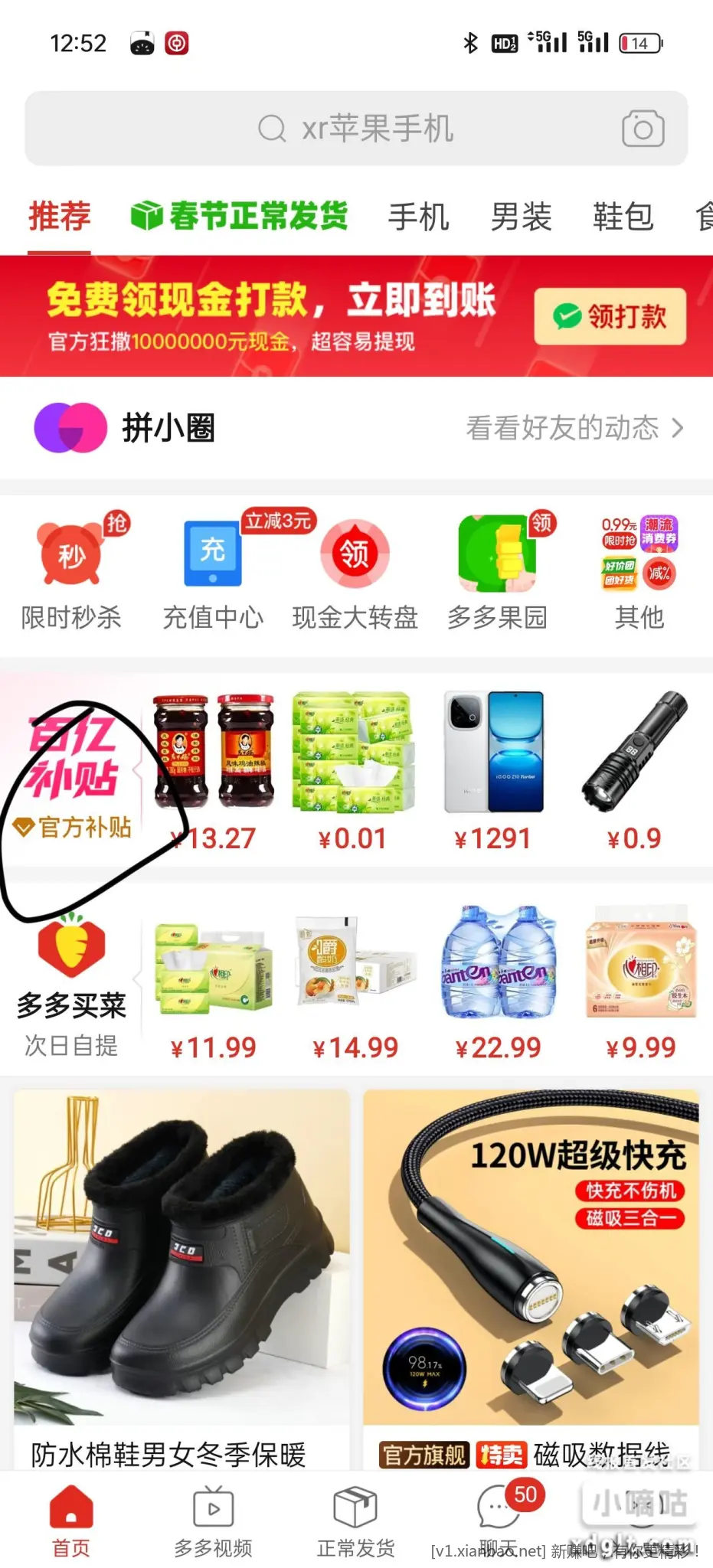Screen dimensions: 713x1568
Task: Open 现金大转盘
Action: 355,570
